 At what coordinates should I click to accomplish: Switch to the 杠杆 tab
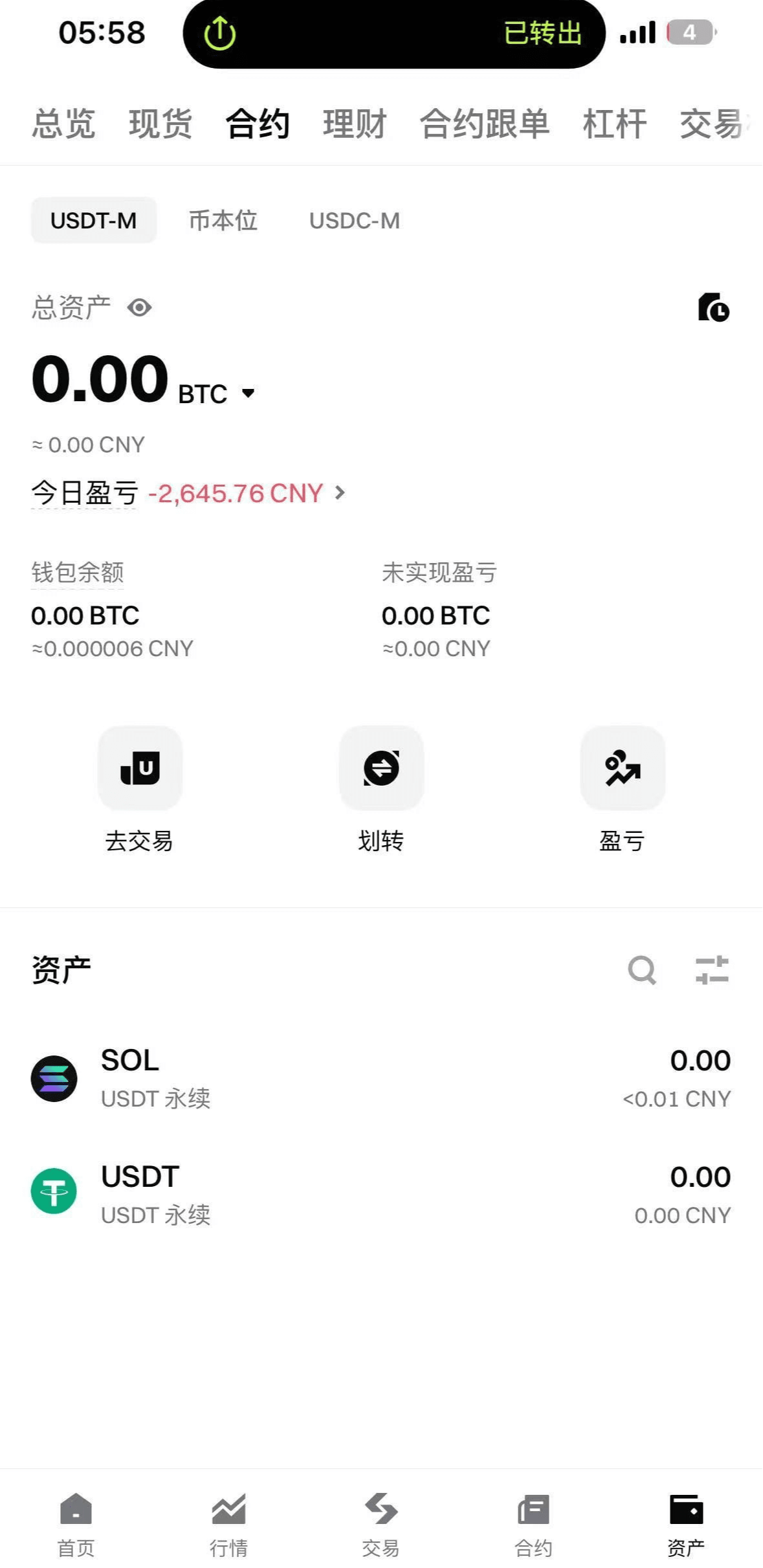614,124
